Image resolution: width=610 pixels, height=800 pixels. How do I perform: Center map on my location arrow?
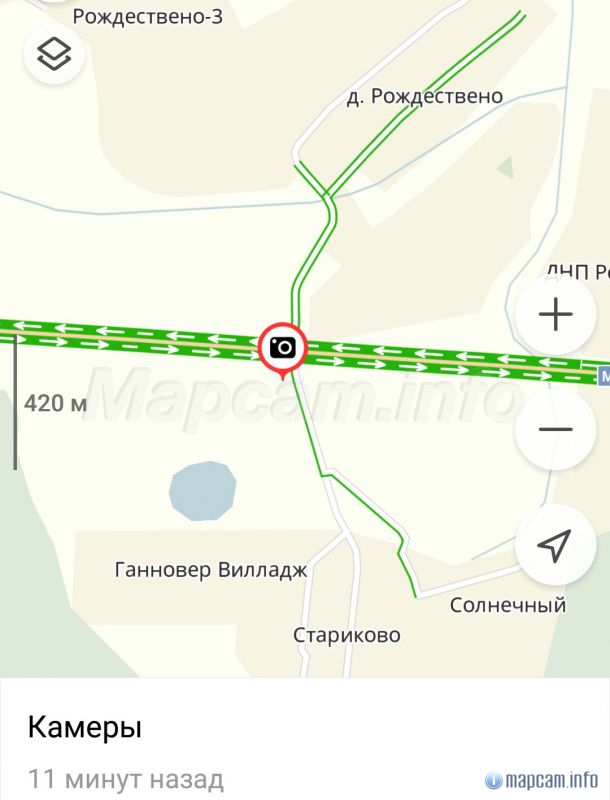(x=555, y=545)
